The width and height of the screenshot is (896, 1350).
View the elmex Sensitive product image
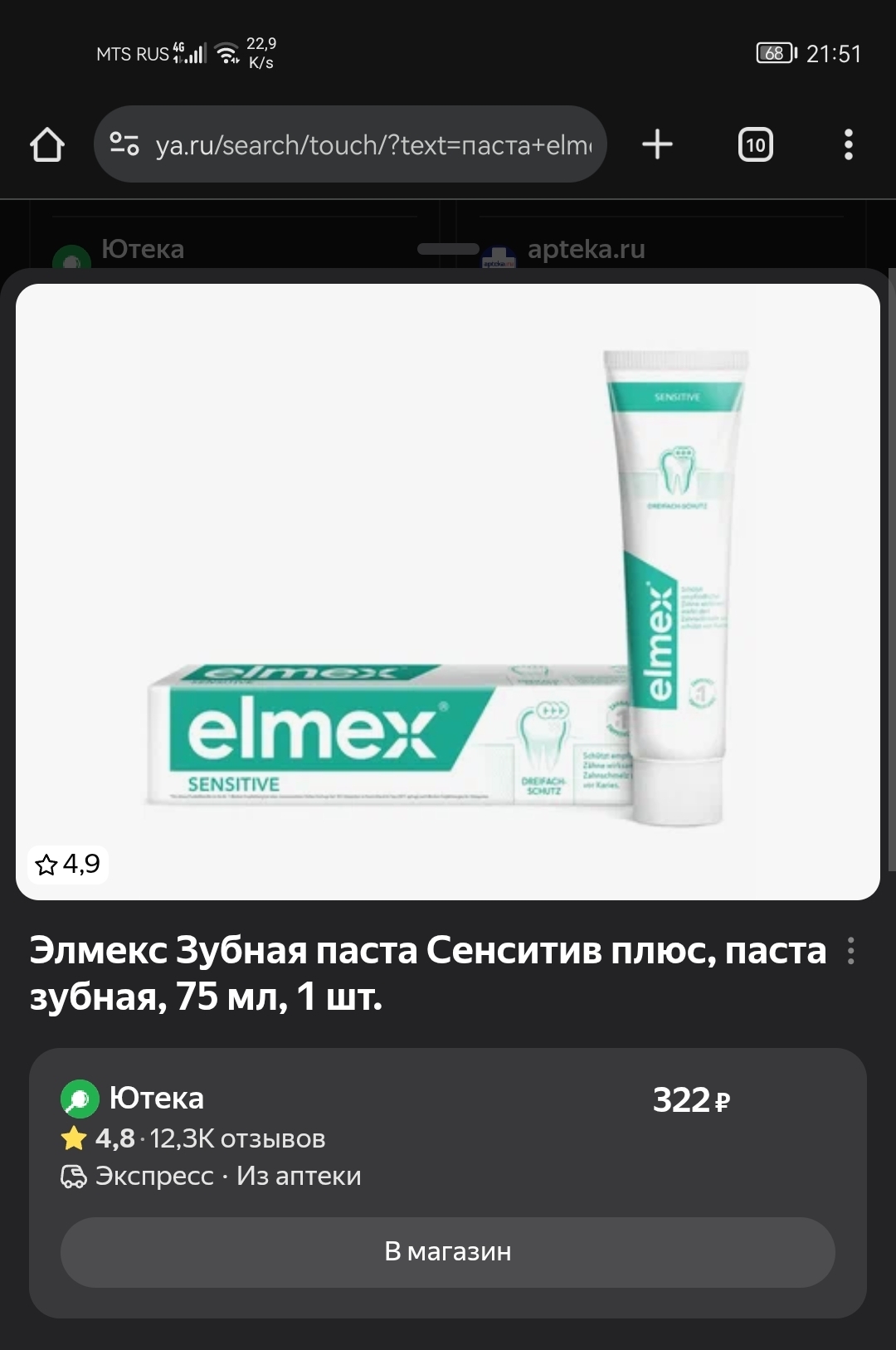(448, 591)
